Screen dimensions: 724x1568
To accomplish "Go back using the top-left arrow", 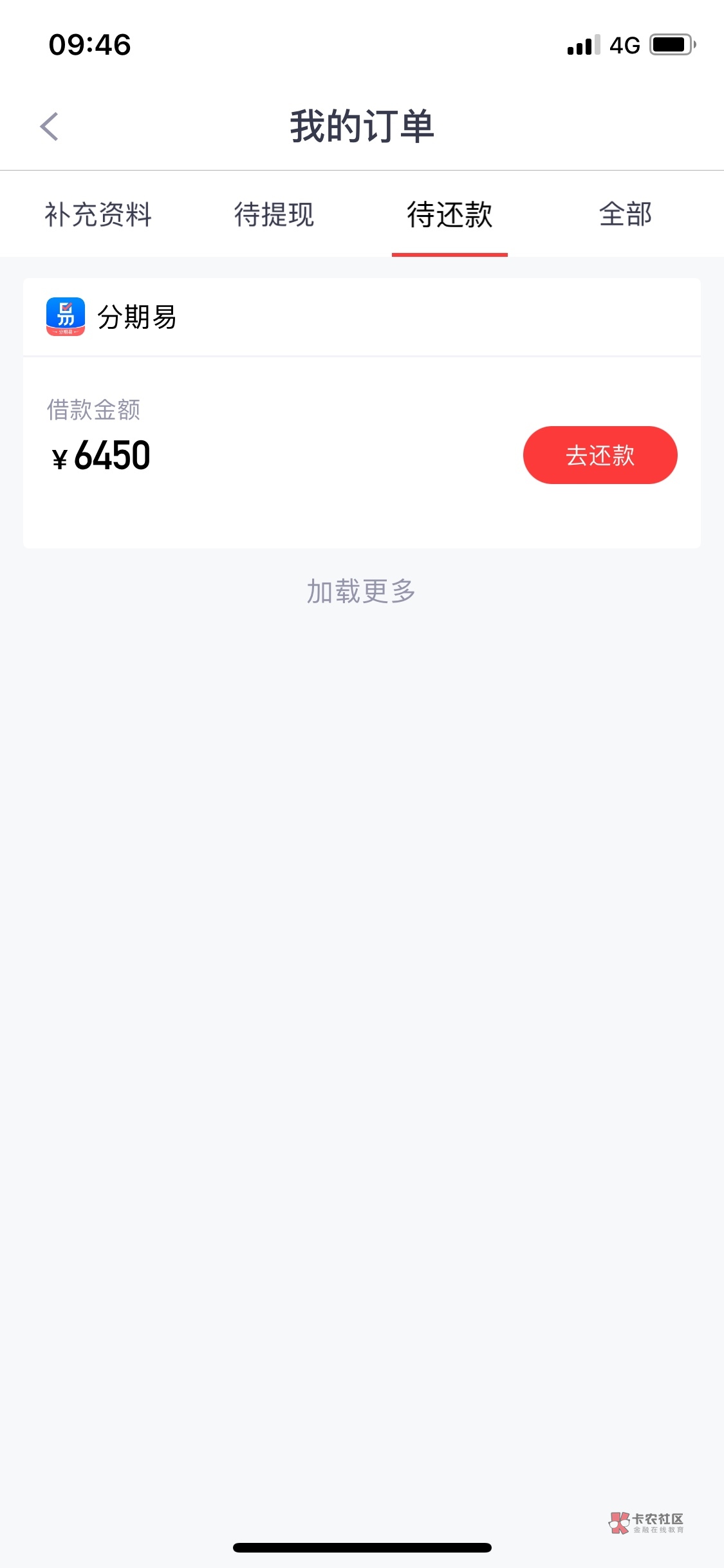I will point(50,126).
